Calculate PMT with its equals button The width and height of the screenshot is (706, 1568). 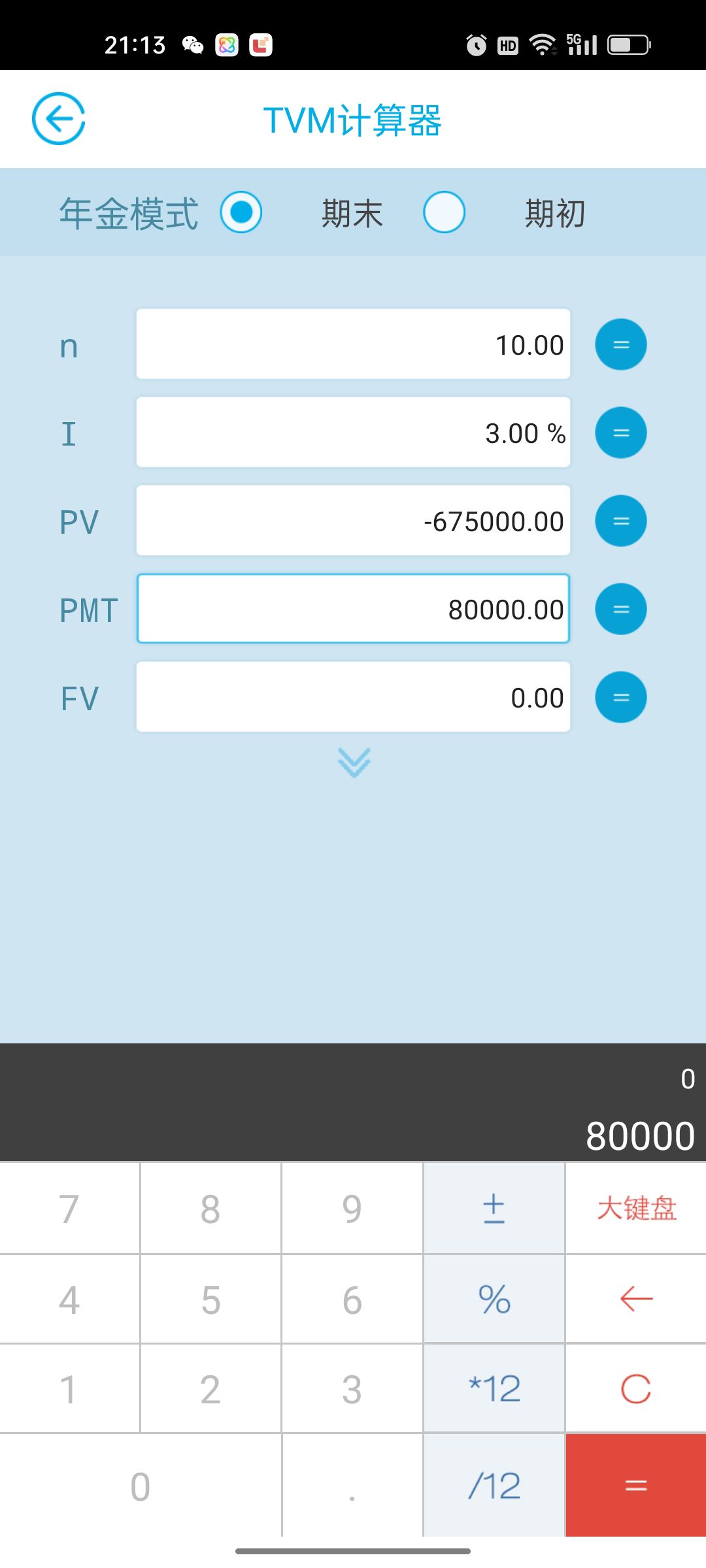point(620,609)
